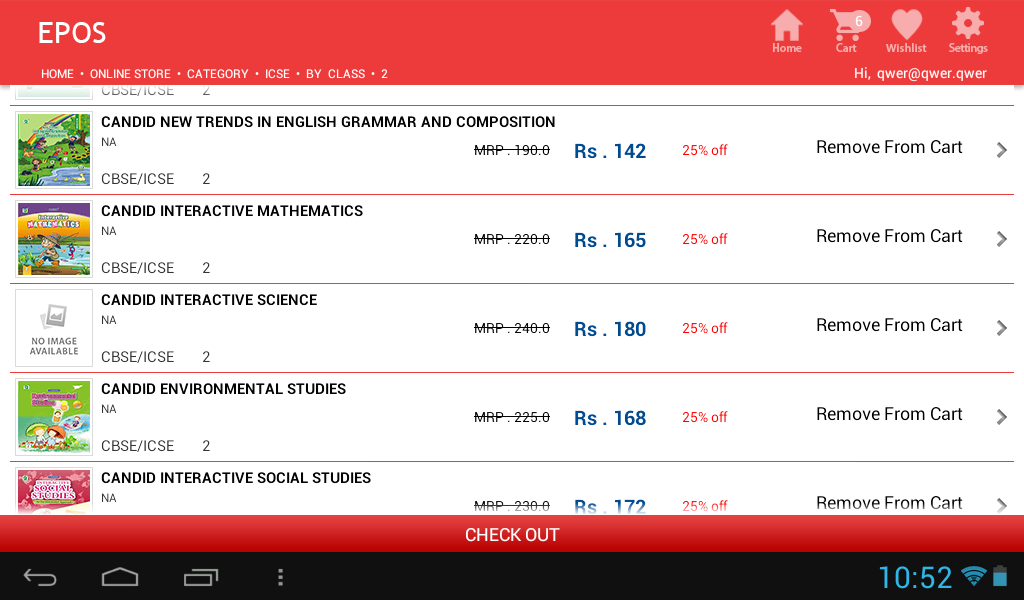1024x600 pixels.
Task: Open Settings from the top bar
Action: coord(967,31)
